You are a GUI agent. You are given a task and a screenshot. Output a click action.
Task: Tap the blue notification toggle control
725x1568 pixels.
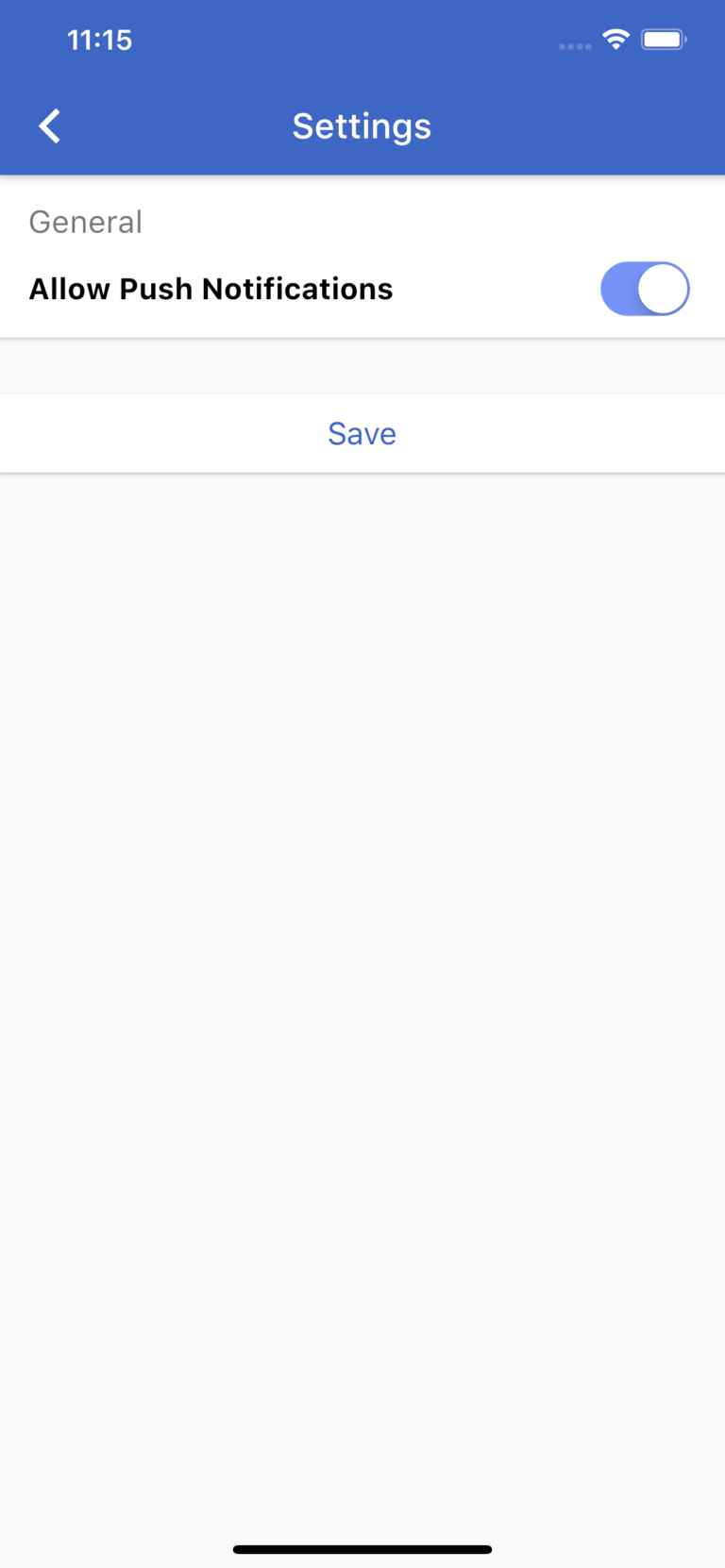pyautogui.click(x=645, y=289)
